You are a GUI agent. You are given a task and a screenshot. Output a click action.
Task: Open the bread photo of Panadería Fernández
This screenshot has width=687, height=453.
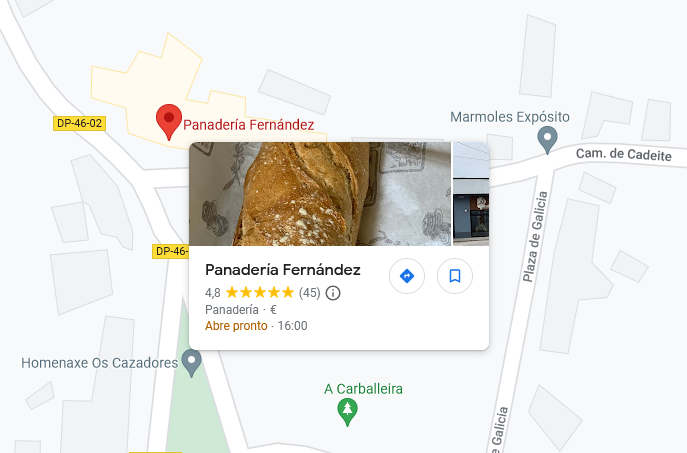coord(320,194)
